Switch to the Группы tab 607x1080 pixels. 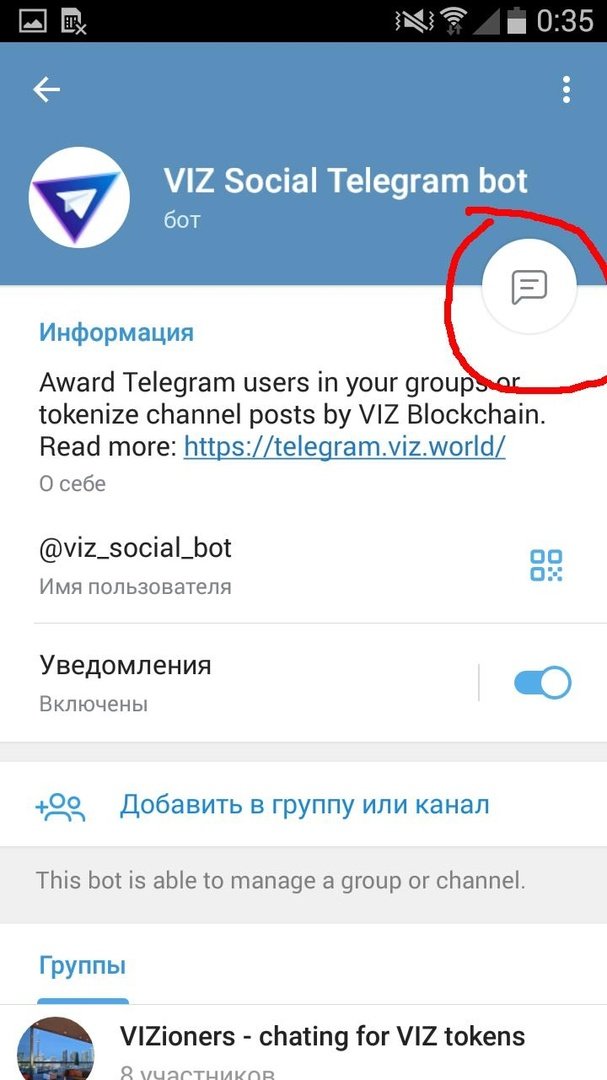click(x=83, y=966)
